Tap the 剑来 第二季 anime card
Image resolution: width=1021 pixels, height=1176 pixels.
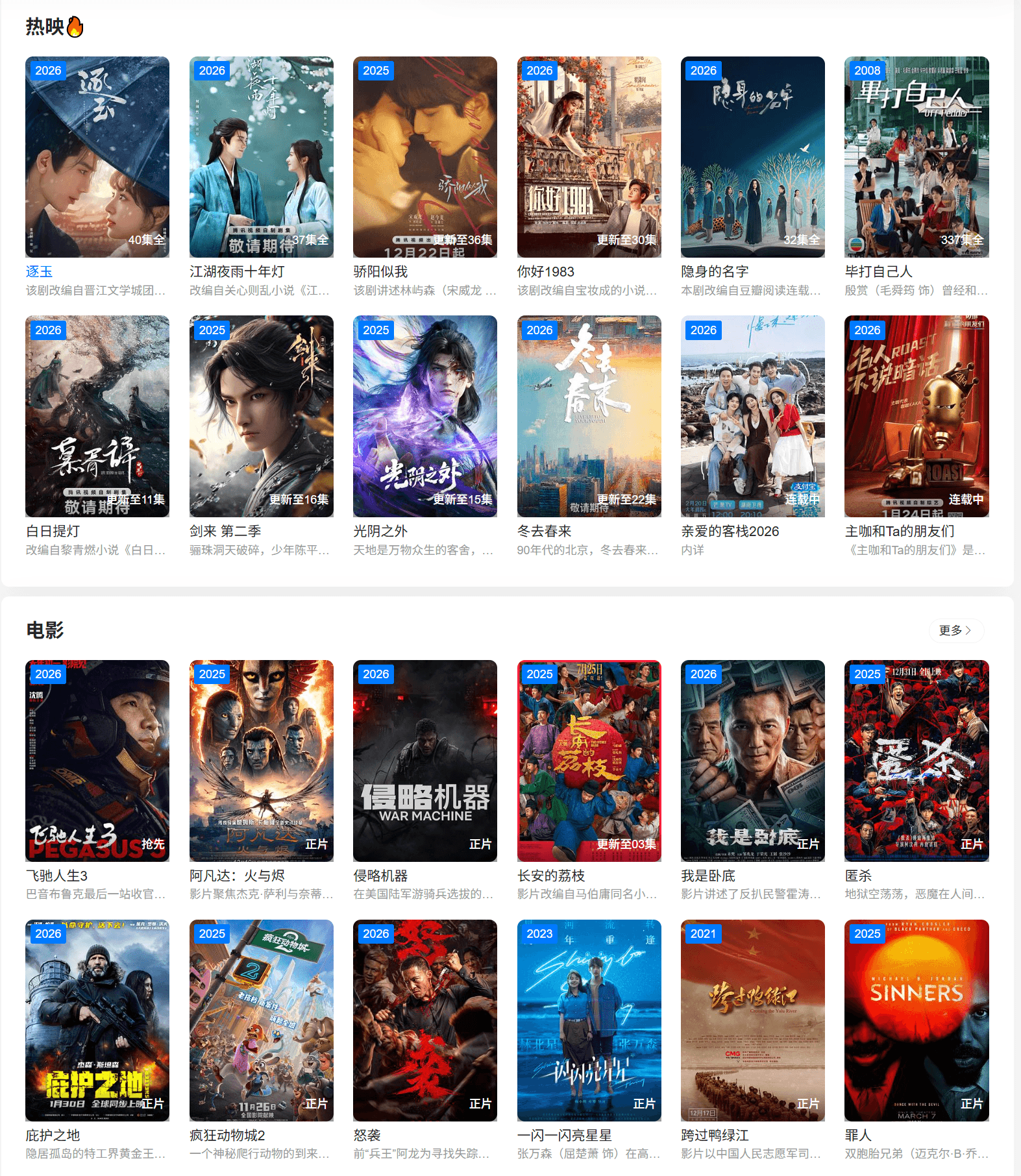262,416
